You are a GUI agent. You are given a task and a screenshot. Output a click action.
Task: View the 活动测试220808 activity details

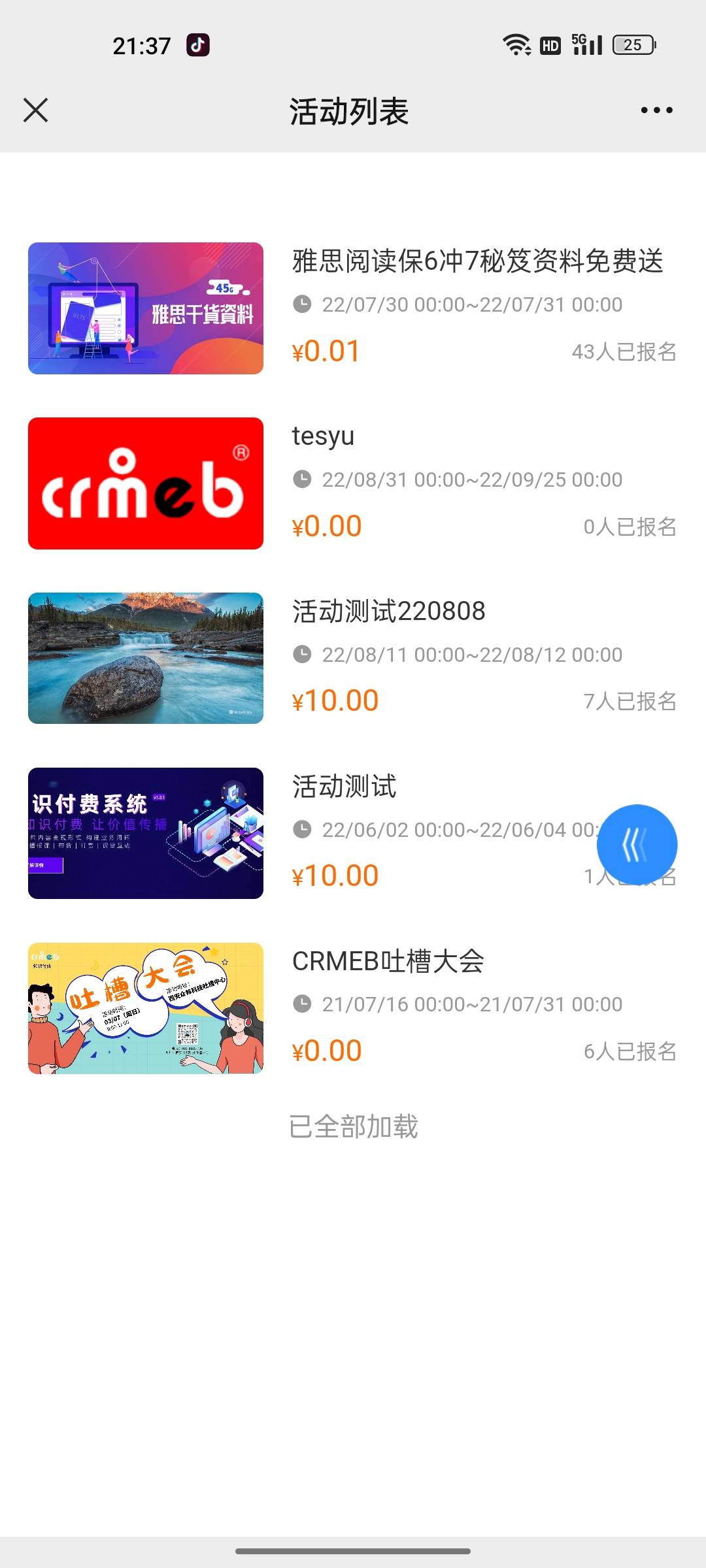coord(352,659)
